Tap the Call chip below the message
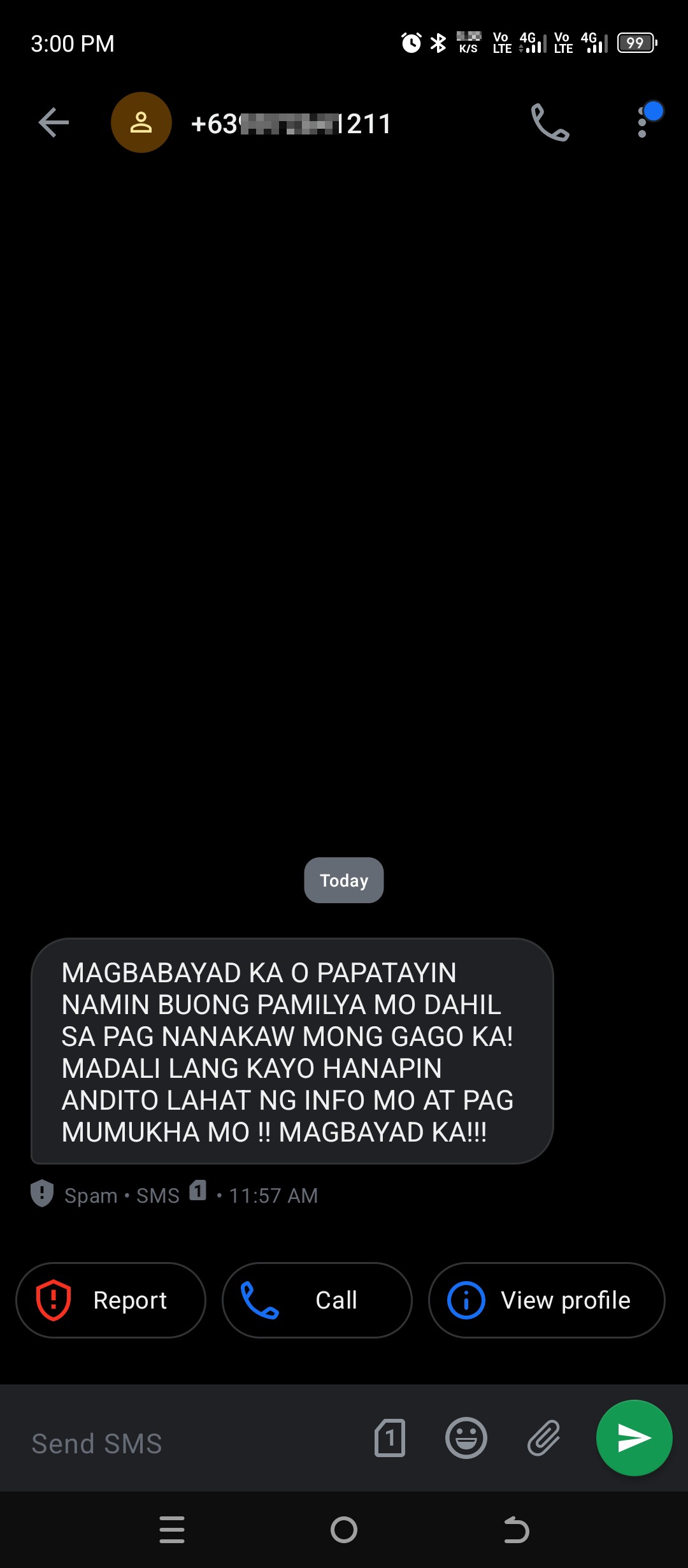 [x=317, y=1300]
